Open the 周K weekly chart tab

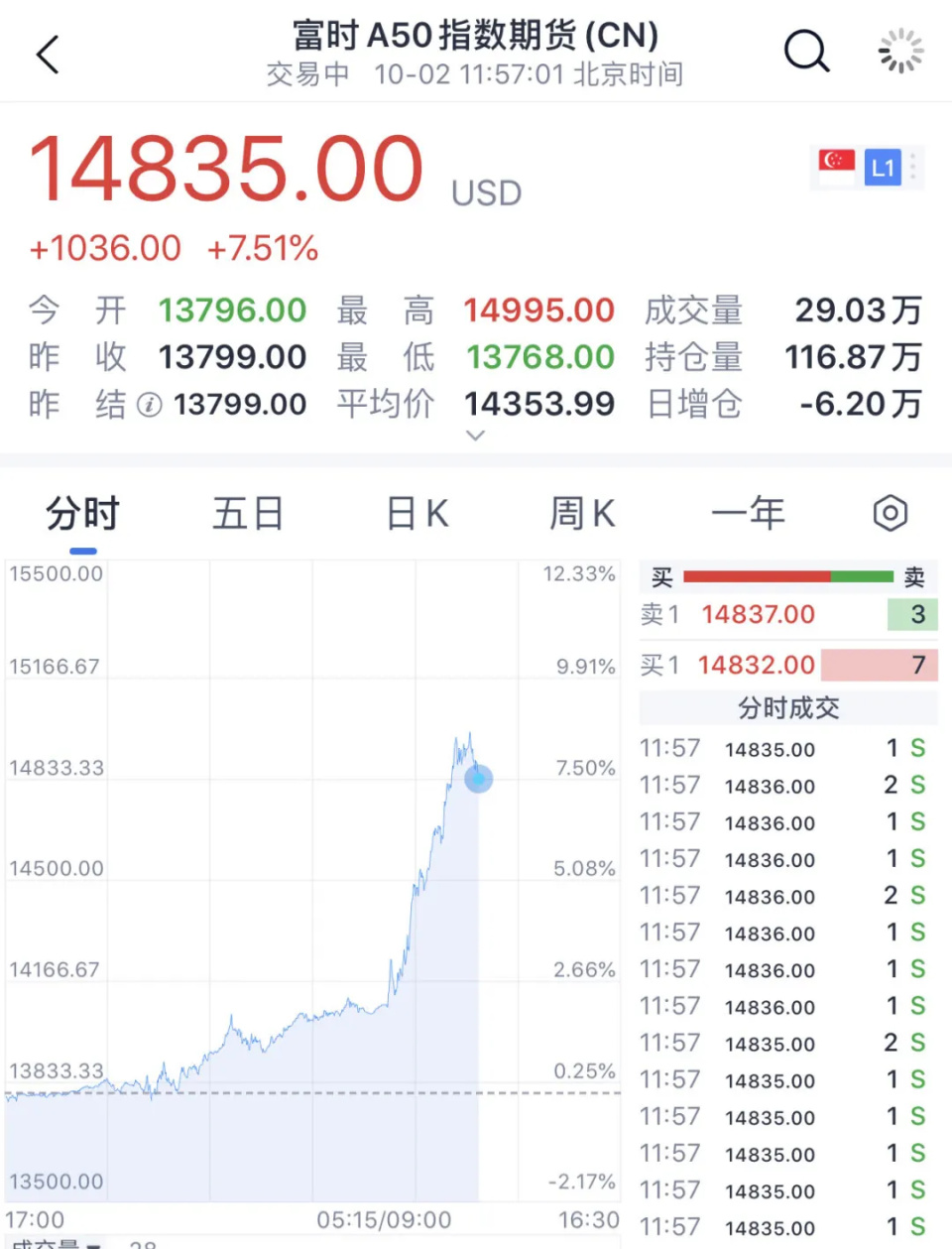pyautogui.click(x=581, y=513)
